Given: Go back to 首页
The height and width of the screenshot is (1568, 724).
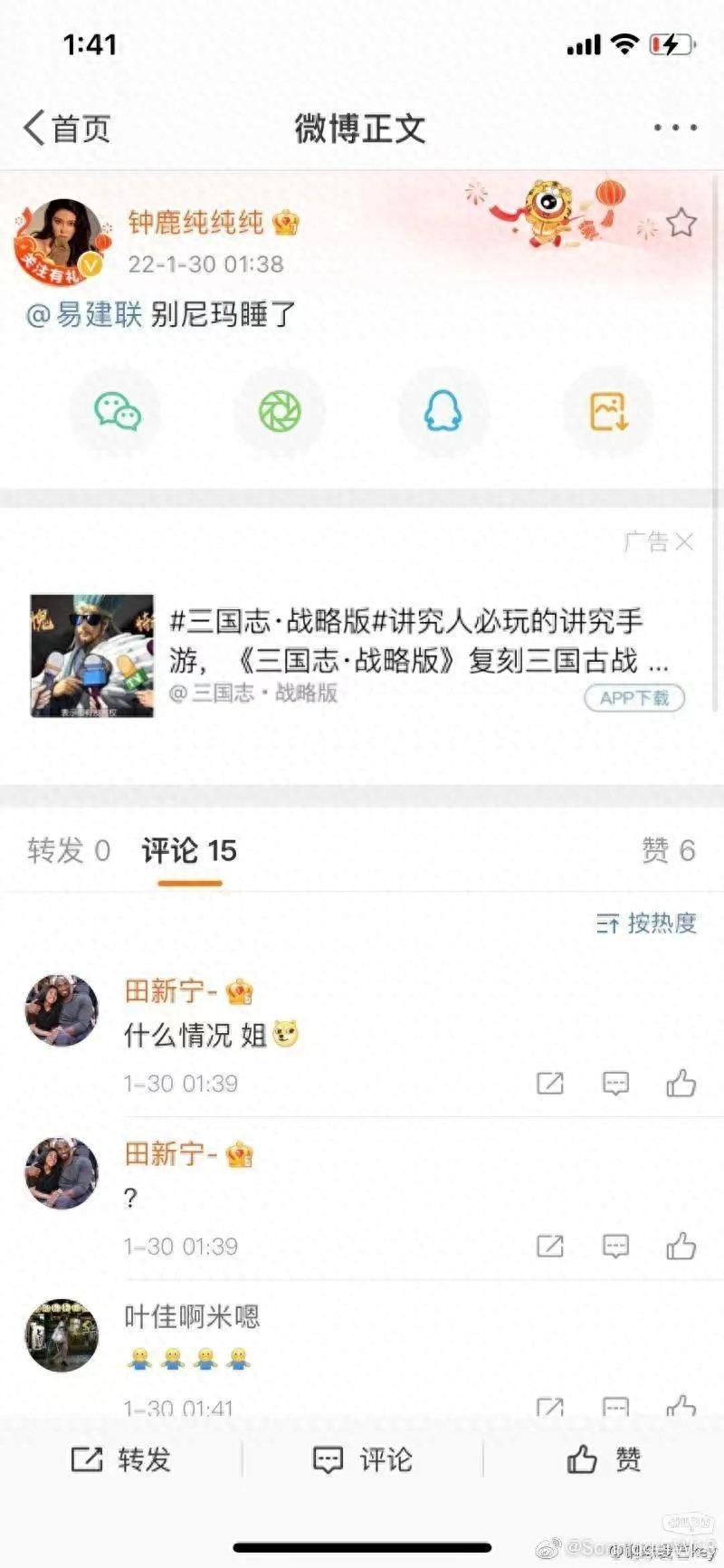Looking at the screenshot, I should click(67, 129).
